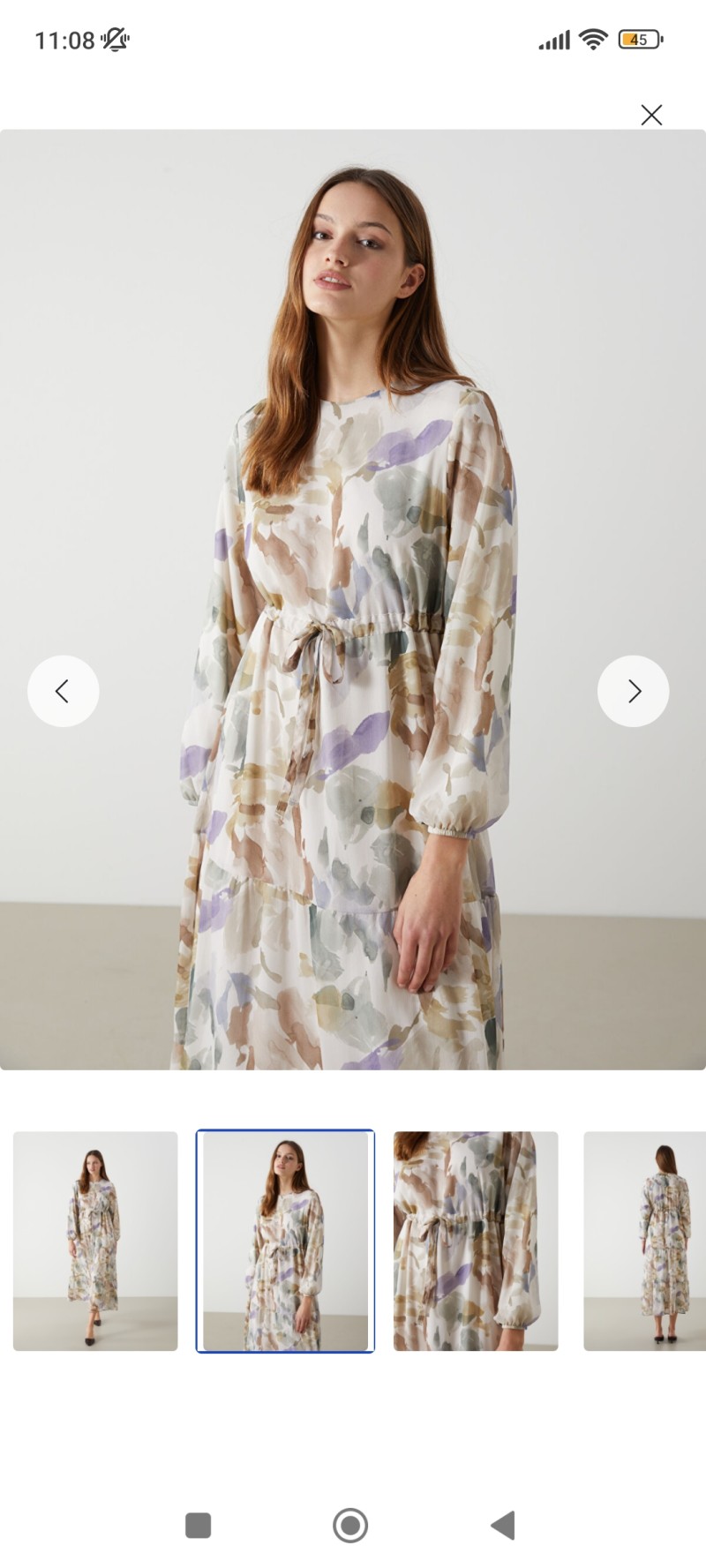Viewport: 706px width, 1568px height.
Task: Show the next product photo
Action: (x=633, y=691)
